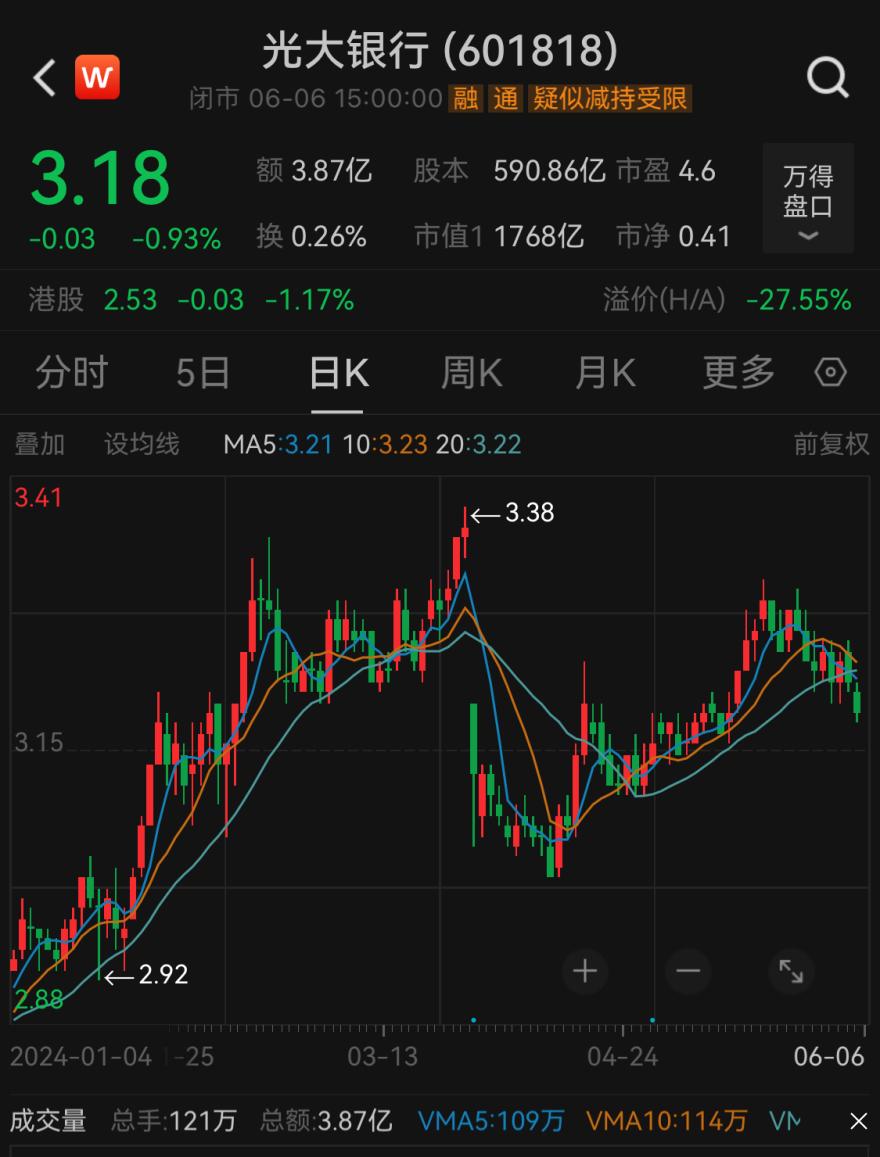Switch to the 分时 chart tab

[x=71, y=373]
